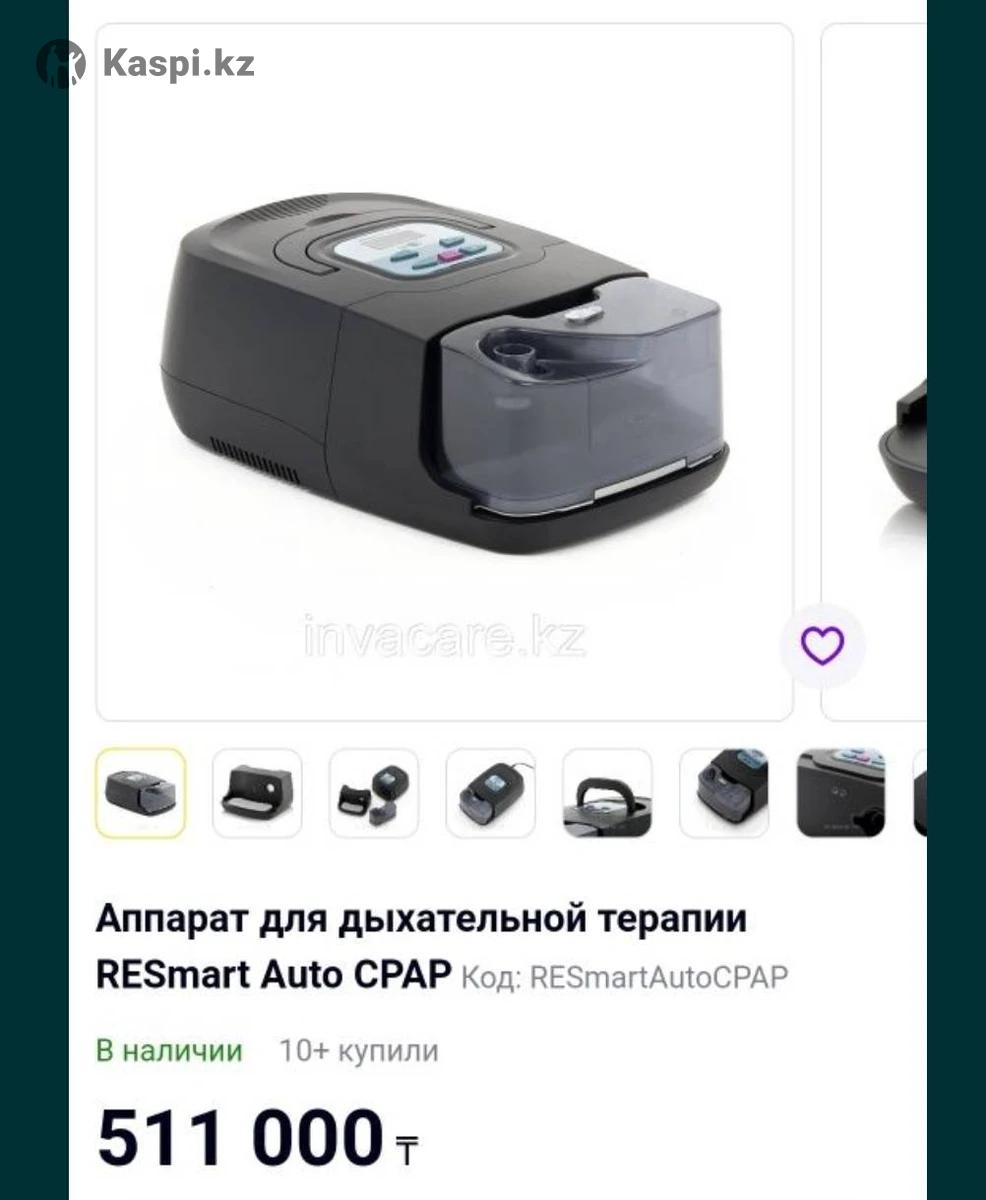This screenshot has height=1200, width=986.
Task: Select the thumbnail showing the device with cable
Action: click(x=490, y=793)
